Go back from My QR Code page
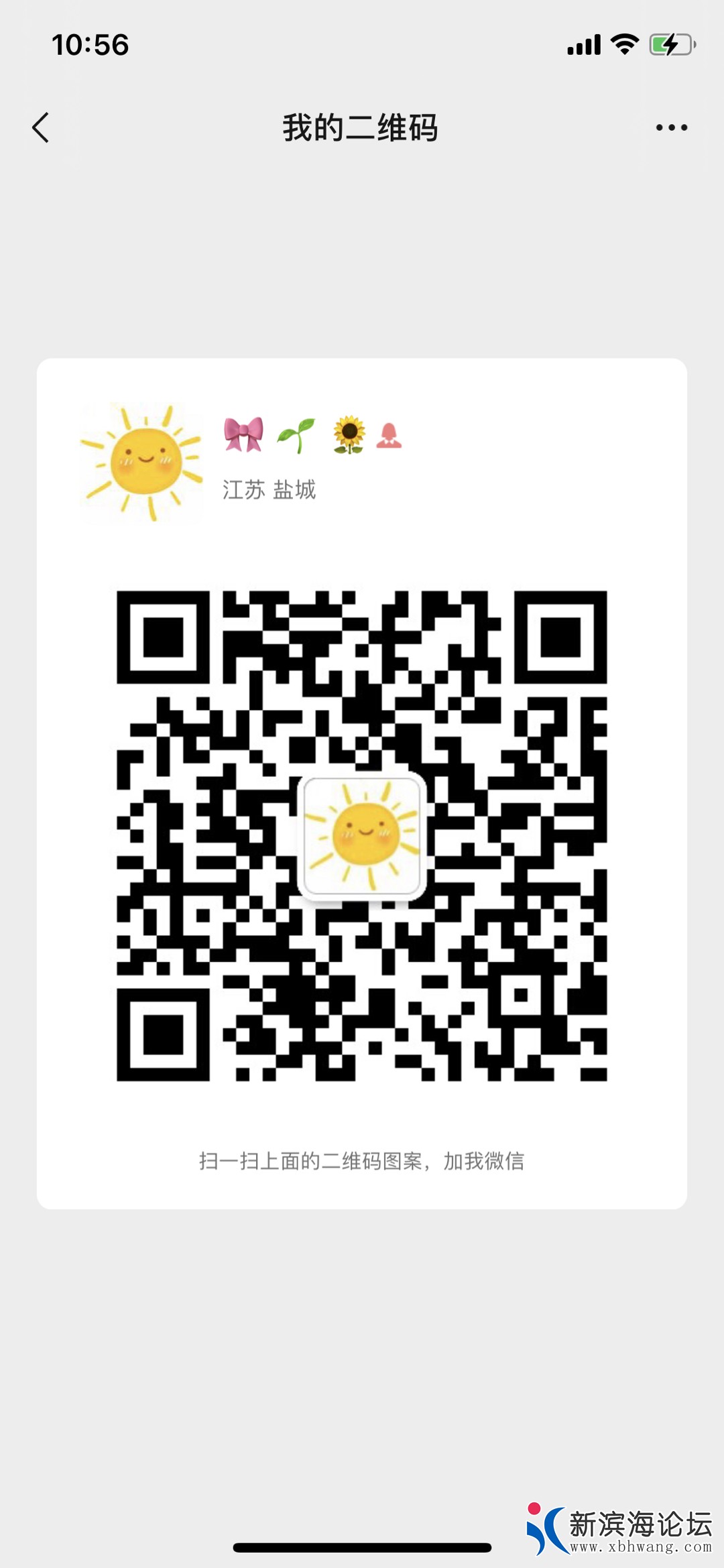Viewport: 724px width, 1568px height. (x=41, y=127)
